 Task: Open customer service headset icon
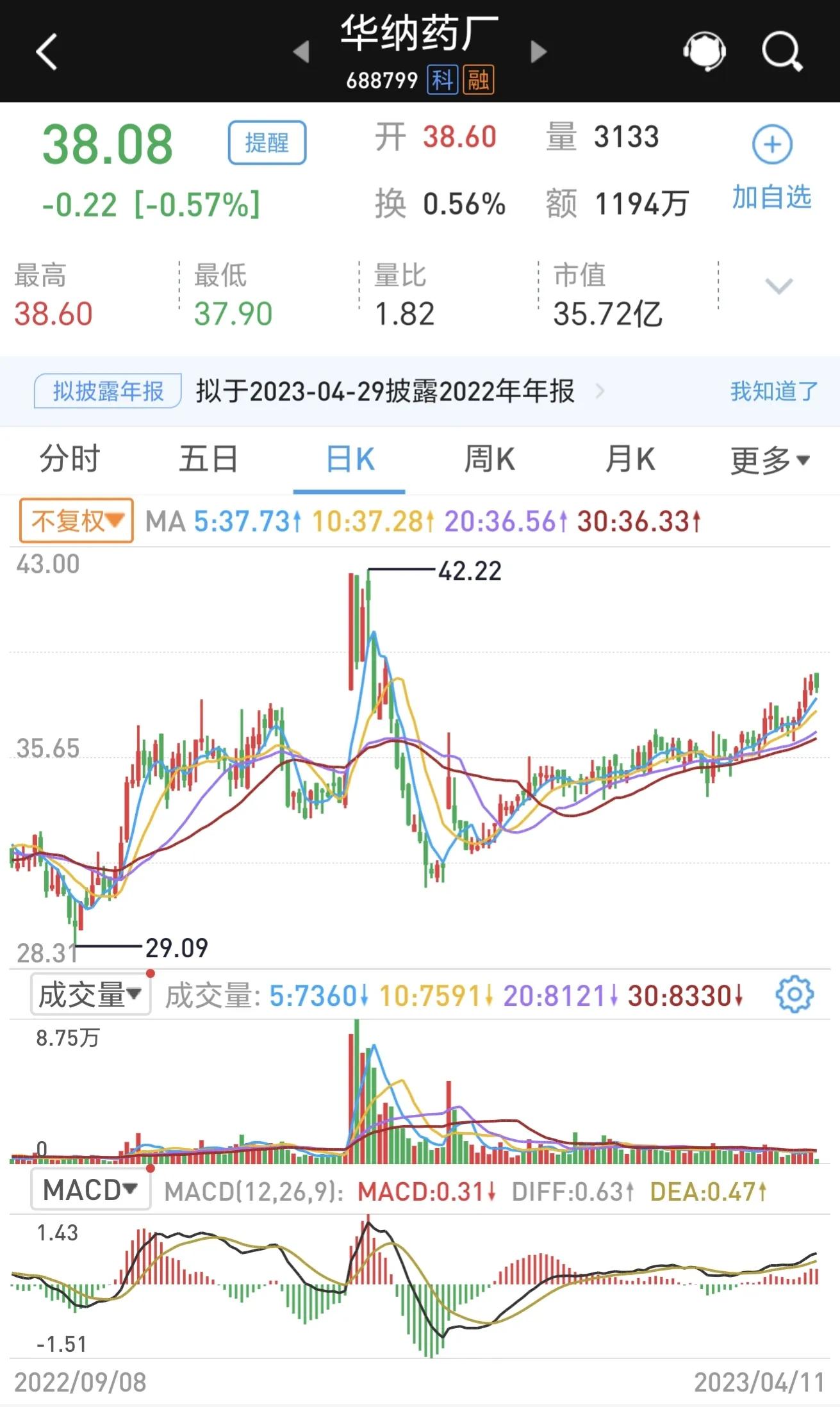pos(705,51)
